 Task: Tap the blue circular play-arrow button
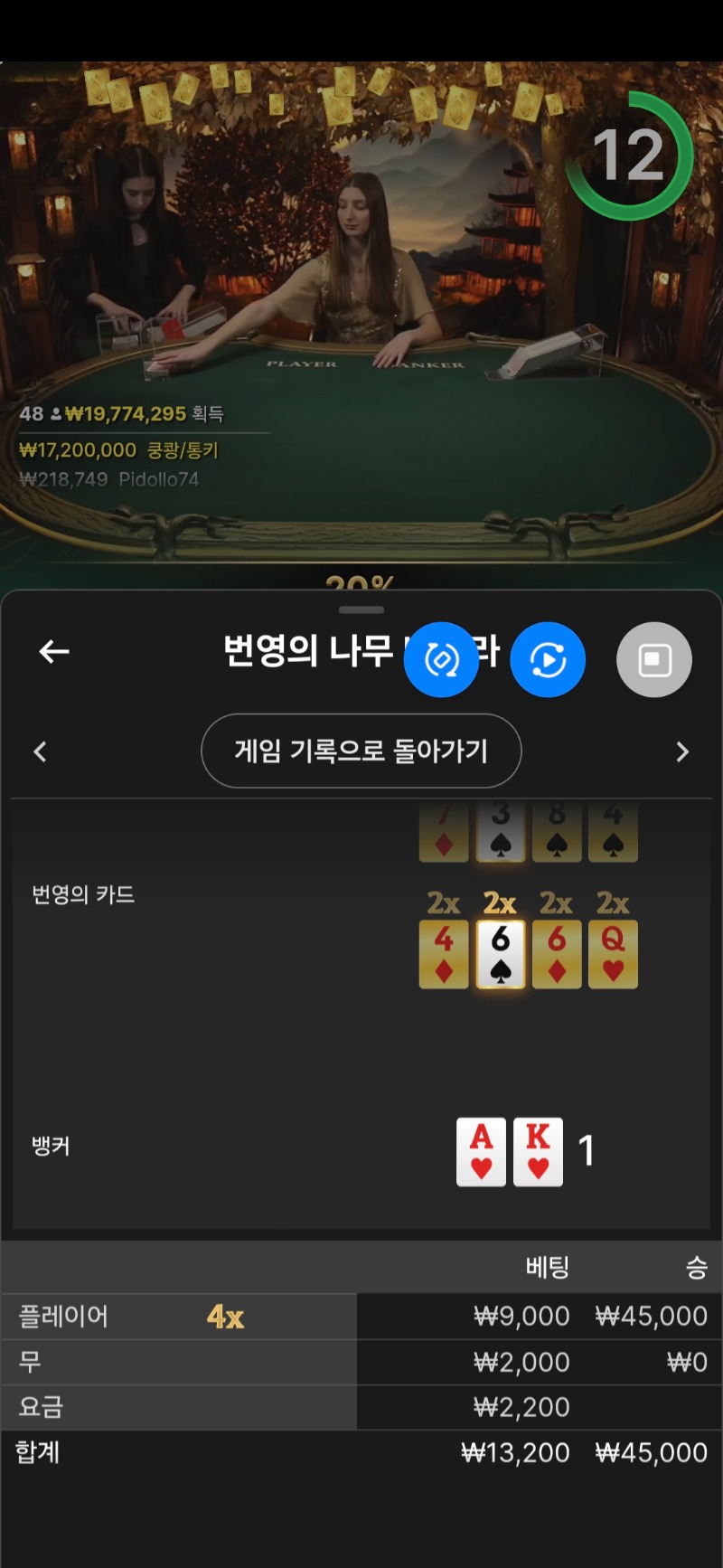(x=548, y=660)
